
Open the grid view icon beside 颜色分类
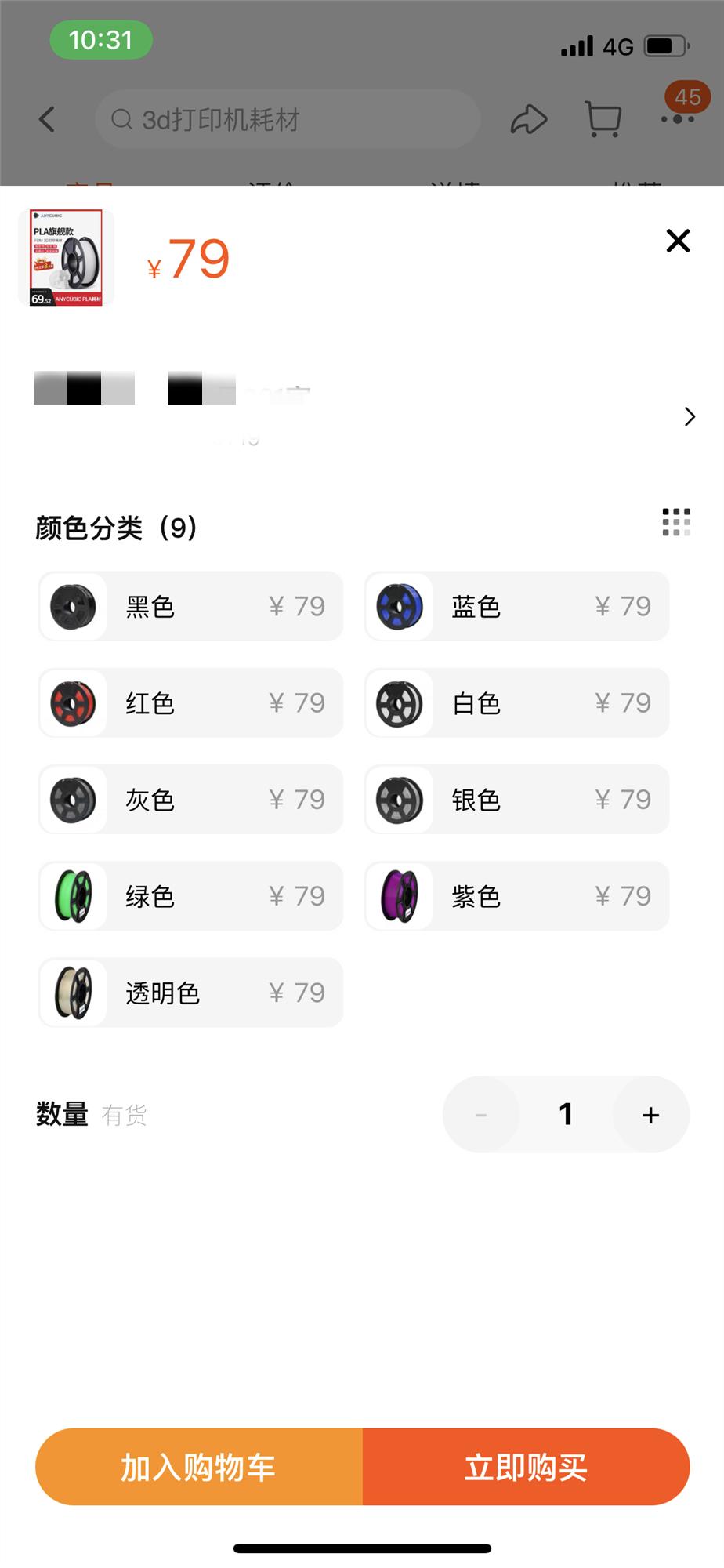coord(675,521)
